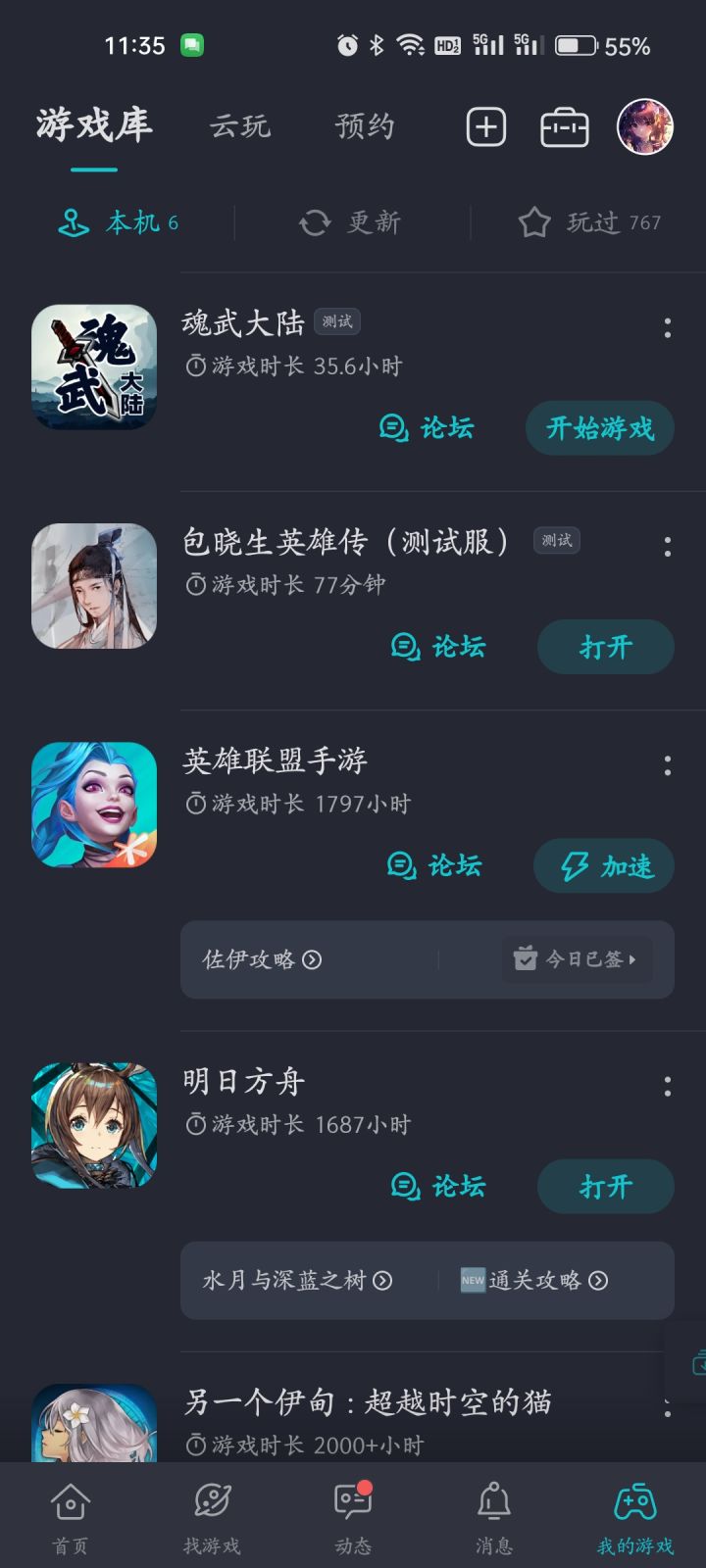Tap the add (plus) icon in the top bar
Screen dimensions: 706x1568
486,127
